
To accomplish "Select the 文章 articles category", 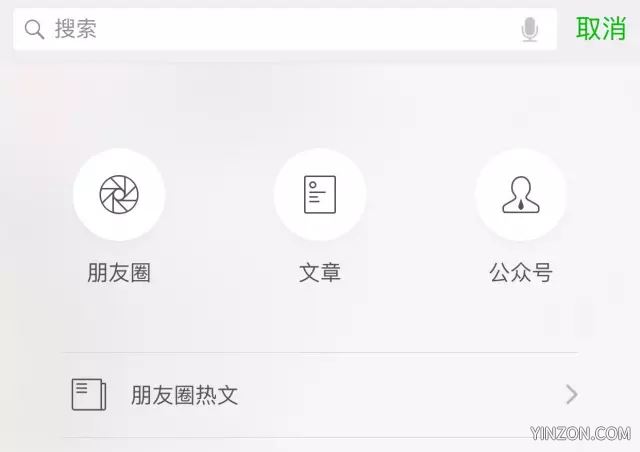I will [320, 195].
